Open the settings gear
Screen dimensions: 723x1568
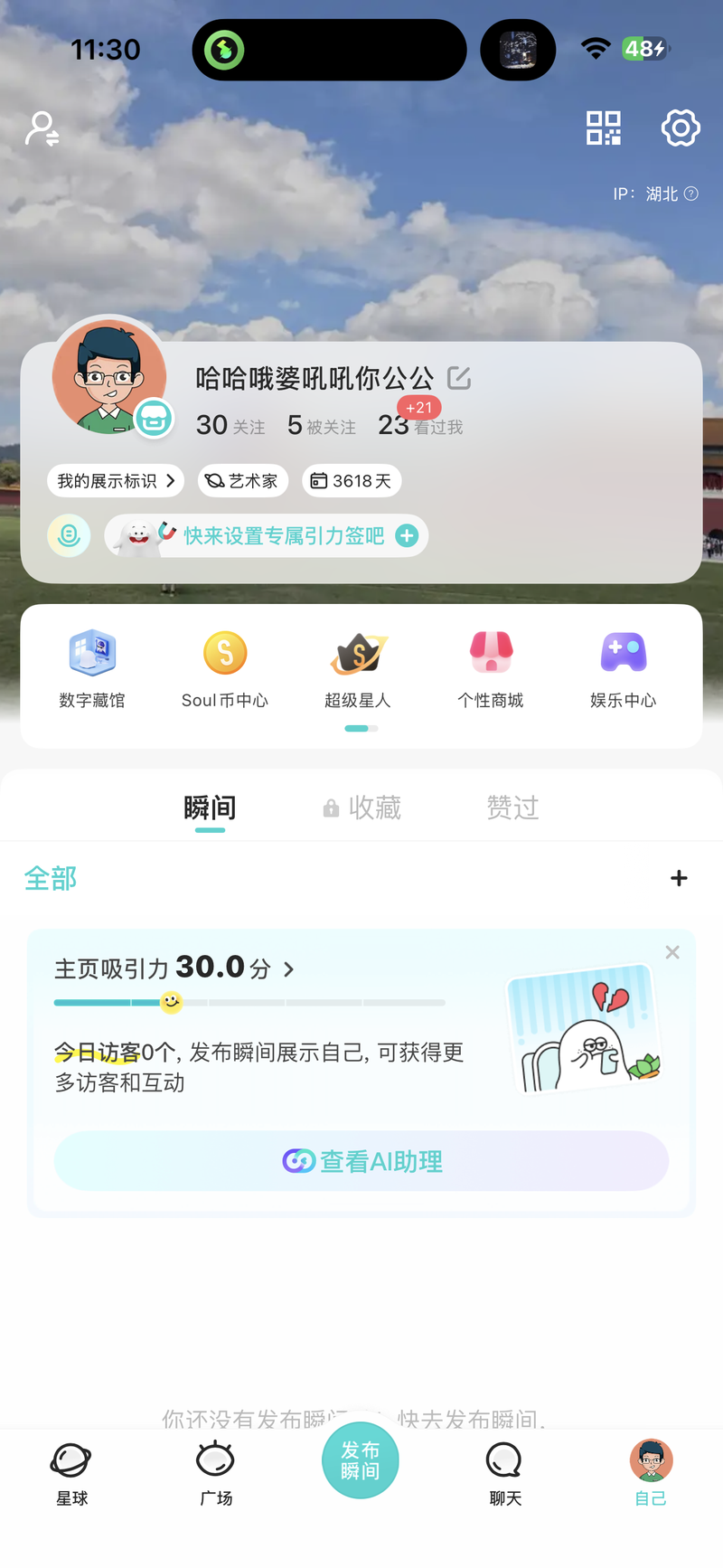tap(681, 128)
